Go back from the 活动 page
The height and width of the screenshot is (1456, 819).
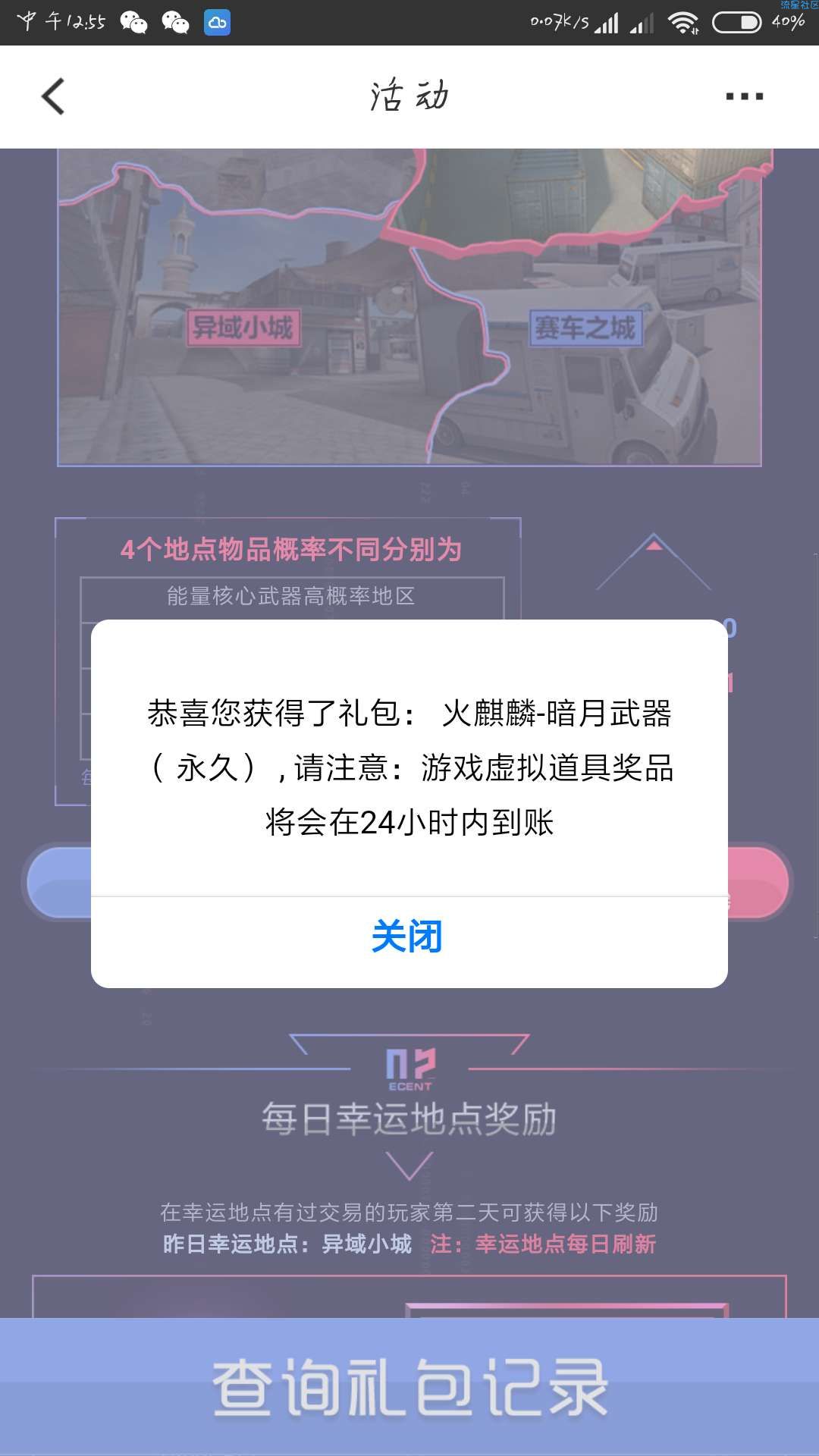coord(53,96)
